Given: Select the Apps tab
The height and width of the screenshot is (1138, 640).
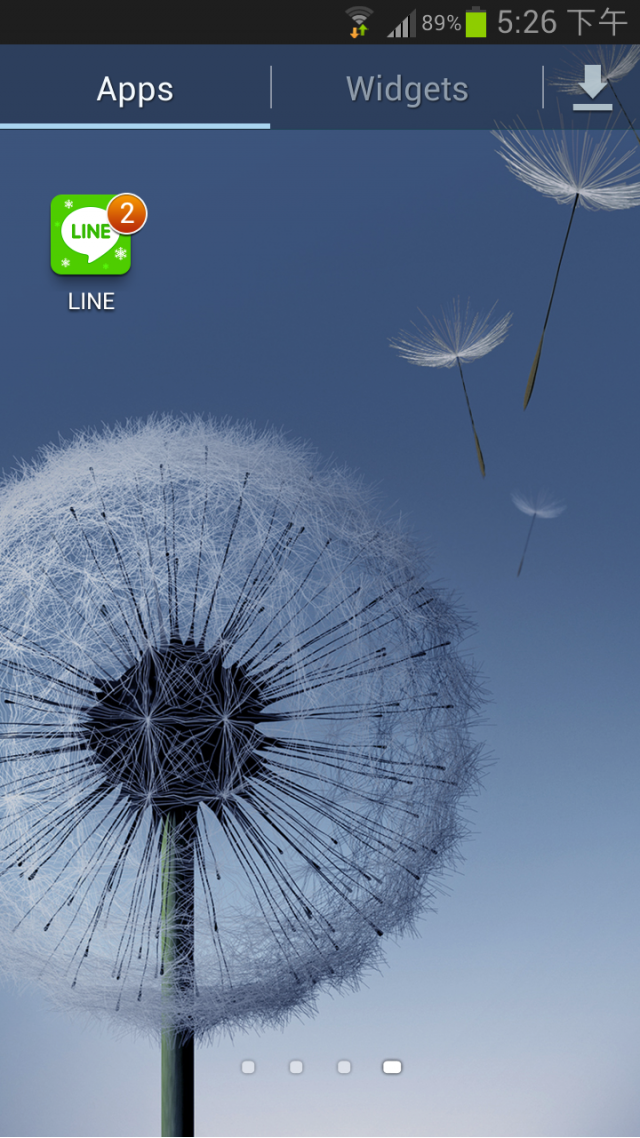Looking at the screenshot, I should (x=135, y=89).
